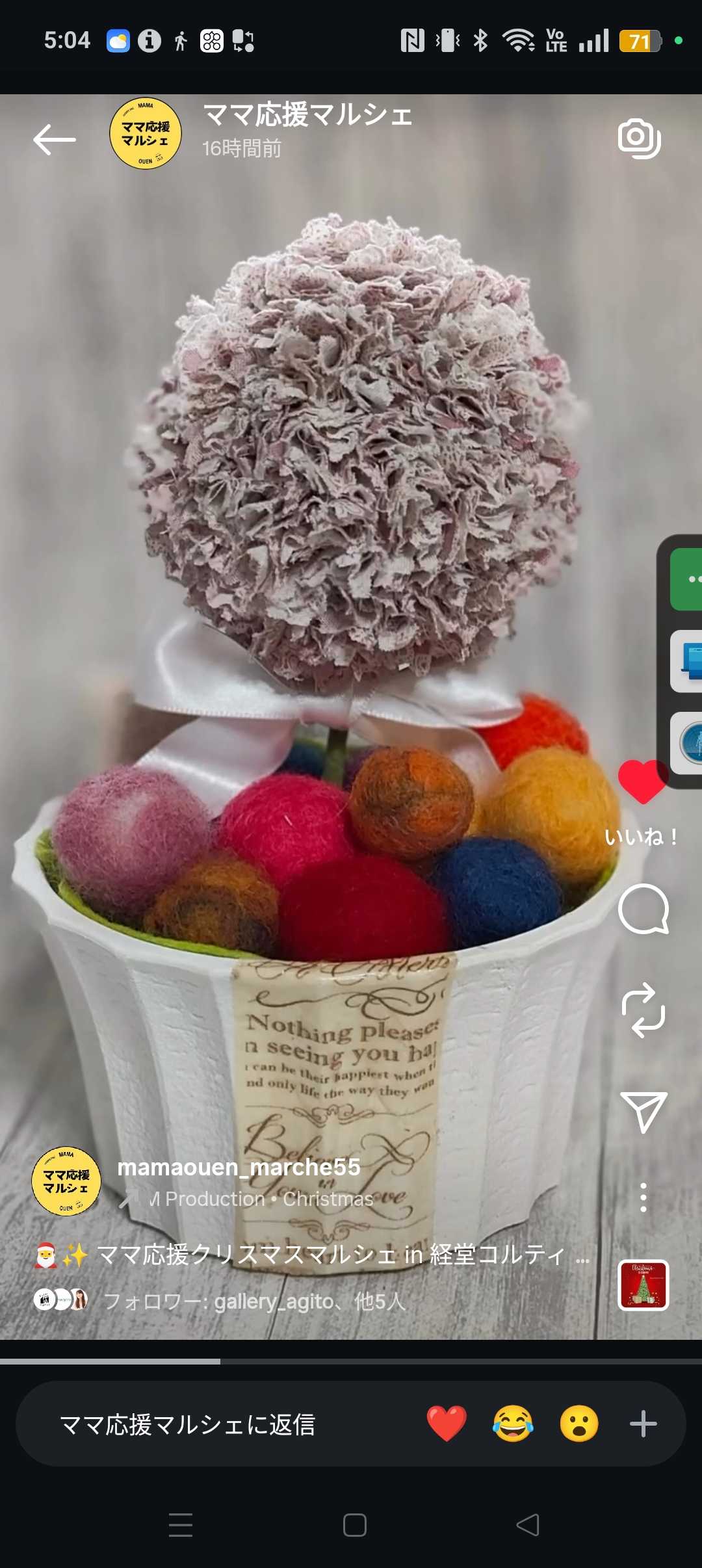Screen dimensions: 702x1568
Task: Open comments with the speech bubble icon
Action: coord(643,909)
